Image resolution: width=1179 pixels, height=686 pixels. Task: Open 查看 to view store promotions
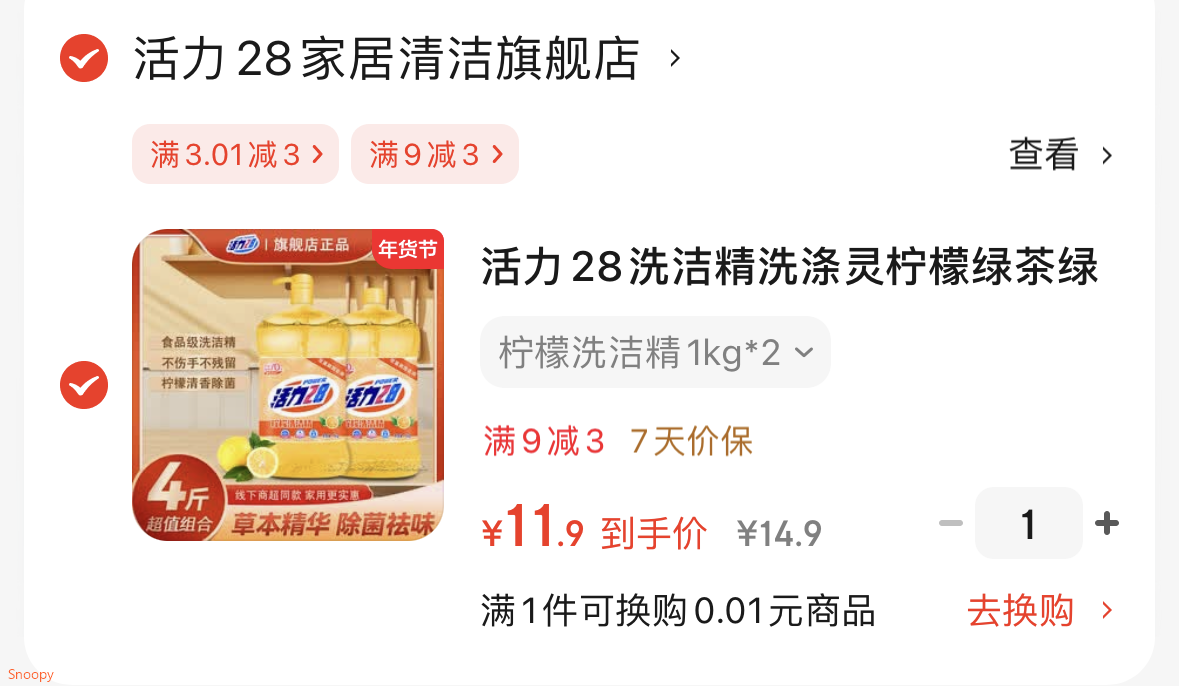[x=1060, y=156]
